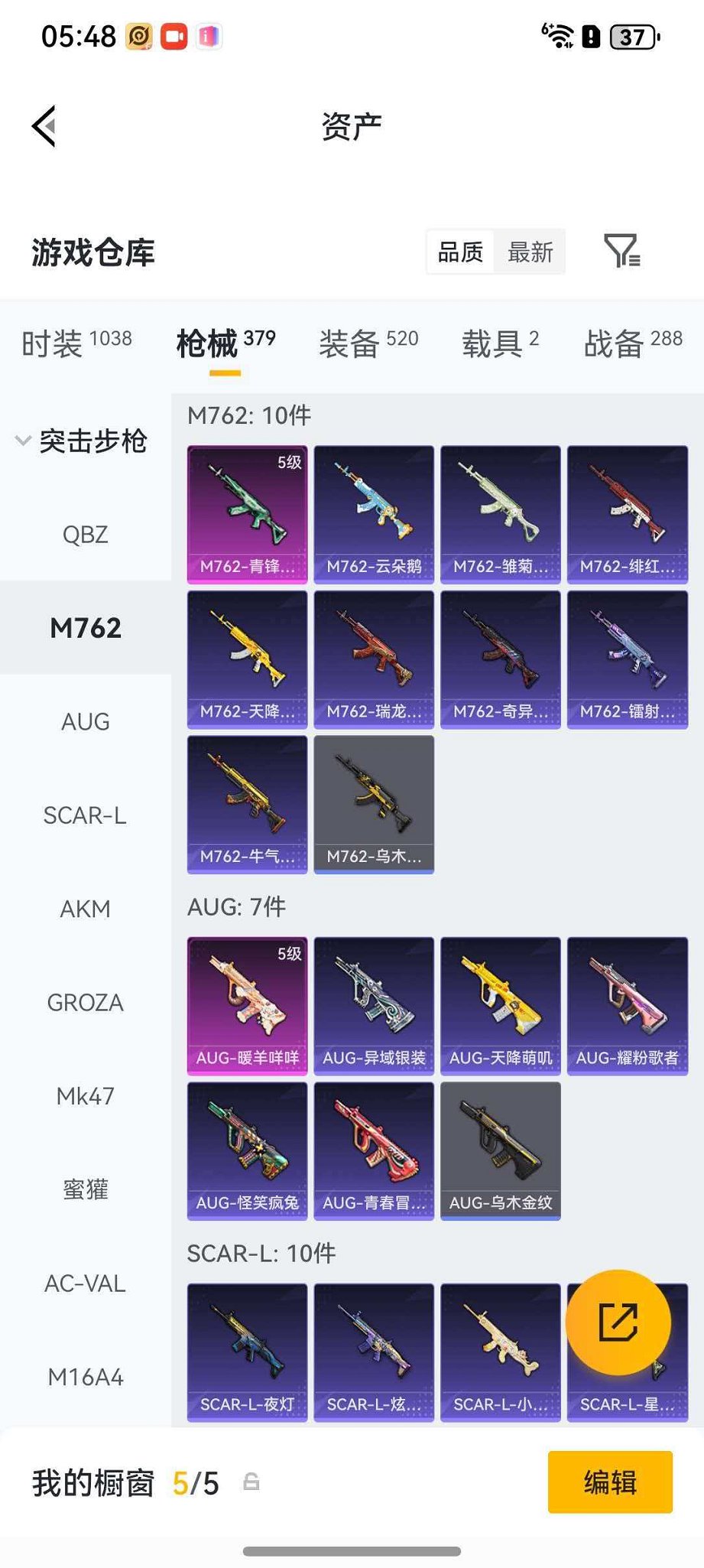Sort warehouse by 品质
The width and height of the screenshot is (704, 1568).
(x=460, y=252)
